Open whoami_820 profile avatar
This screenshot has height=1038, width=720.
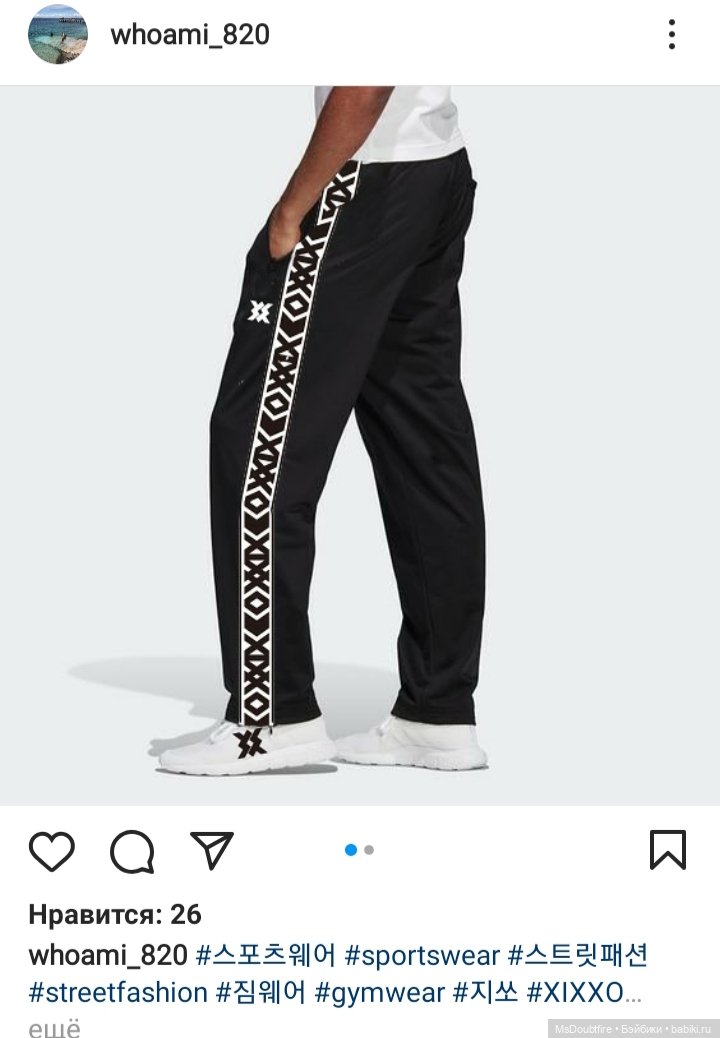click(x=57, y=35)
